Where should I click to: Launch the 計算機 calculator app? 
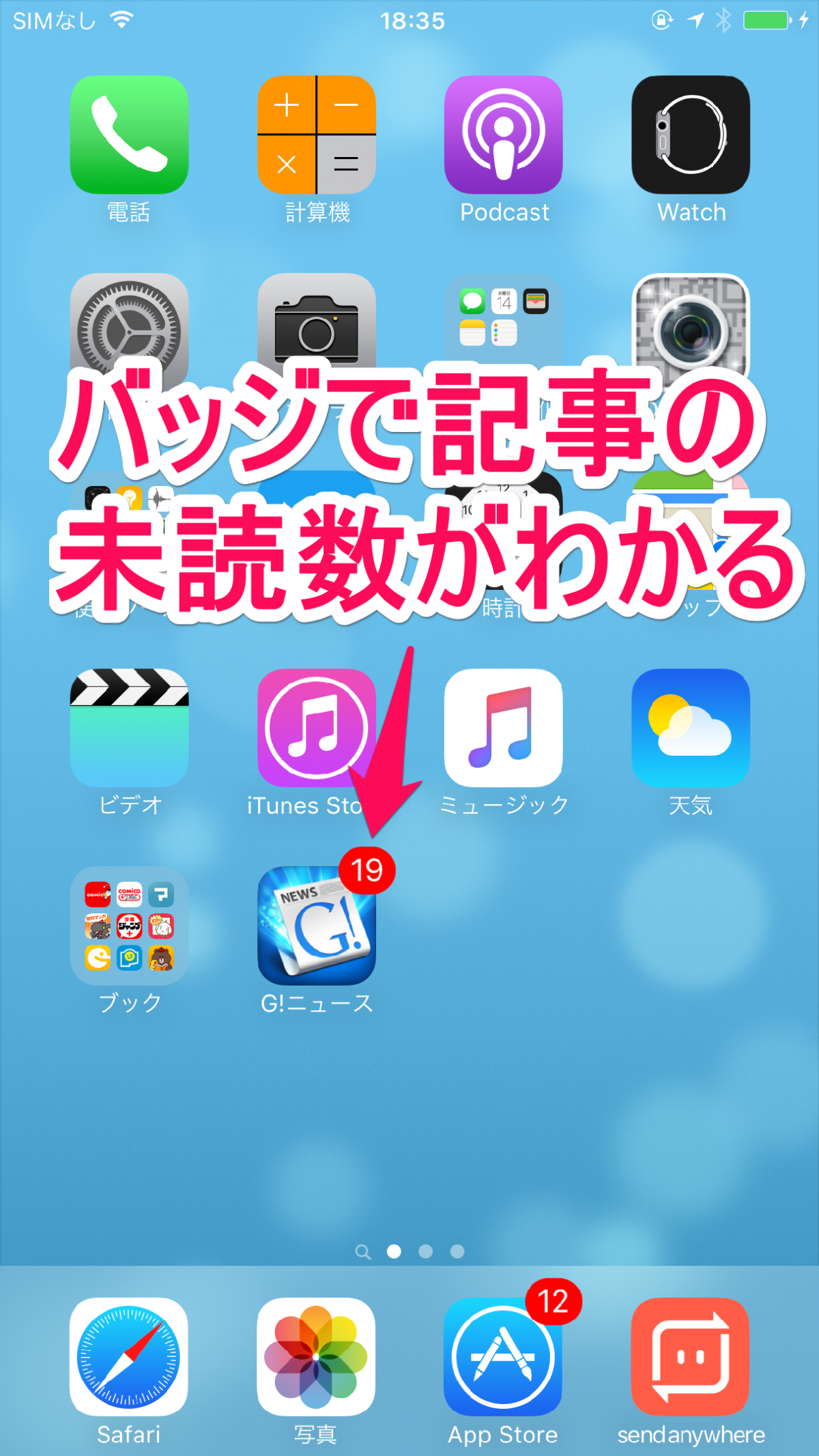(x=316, y=134)
